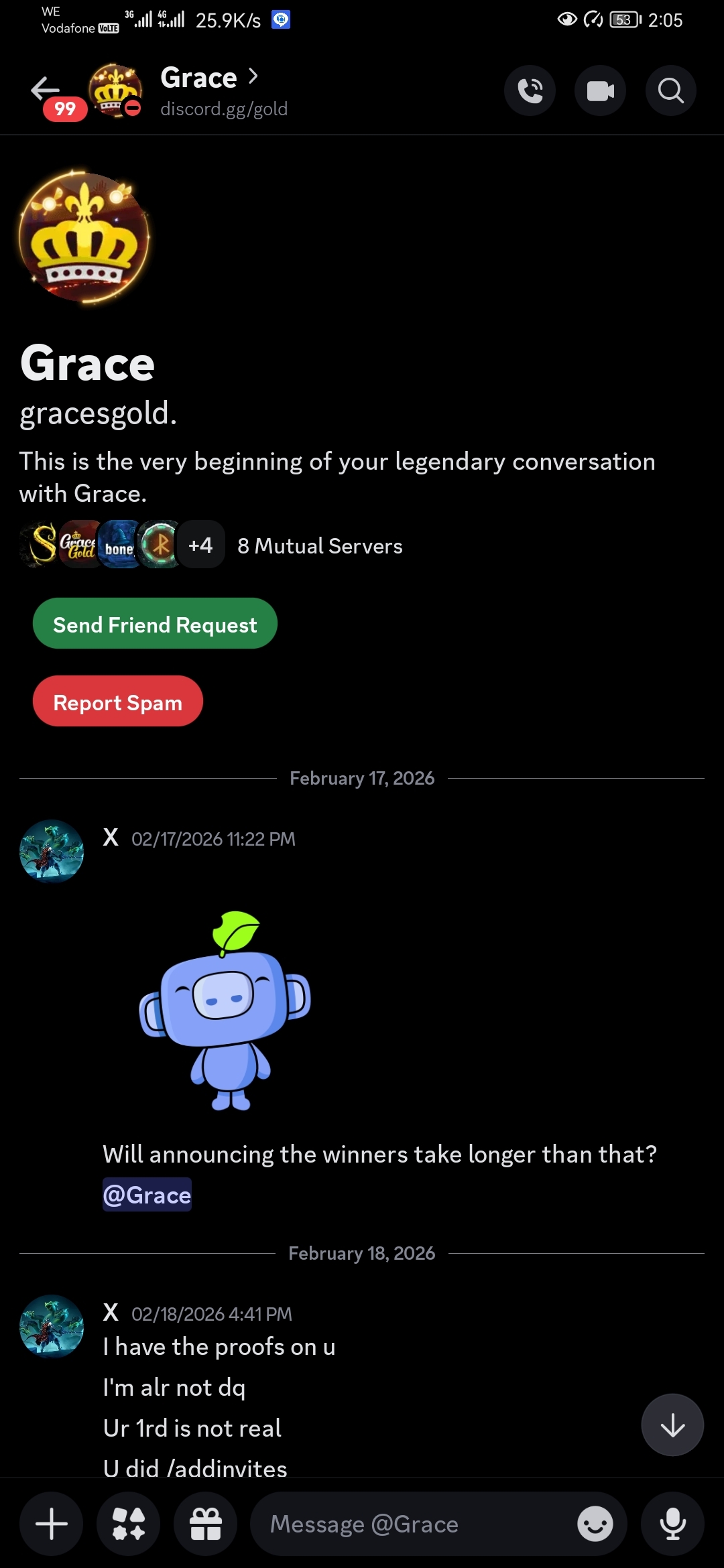View the 8 Mutual Servers

[319, 546]
